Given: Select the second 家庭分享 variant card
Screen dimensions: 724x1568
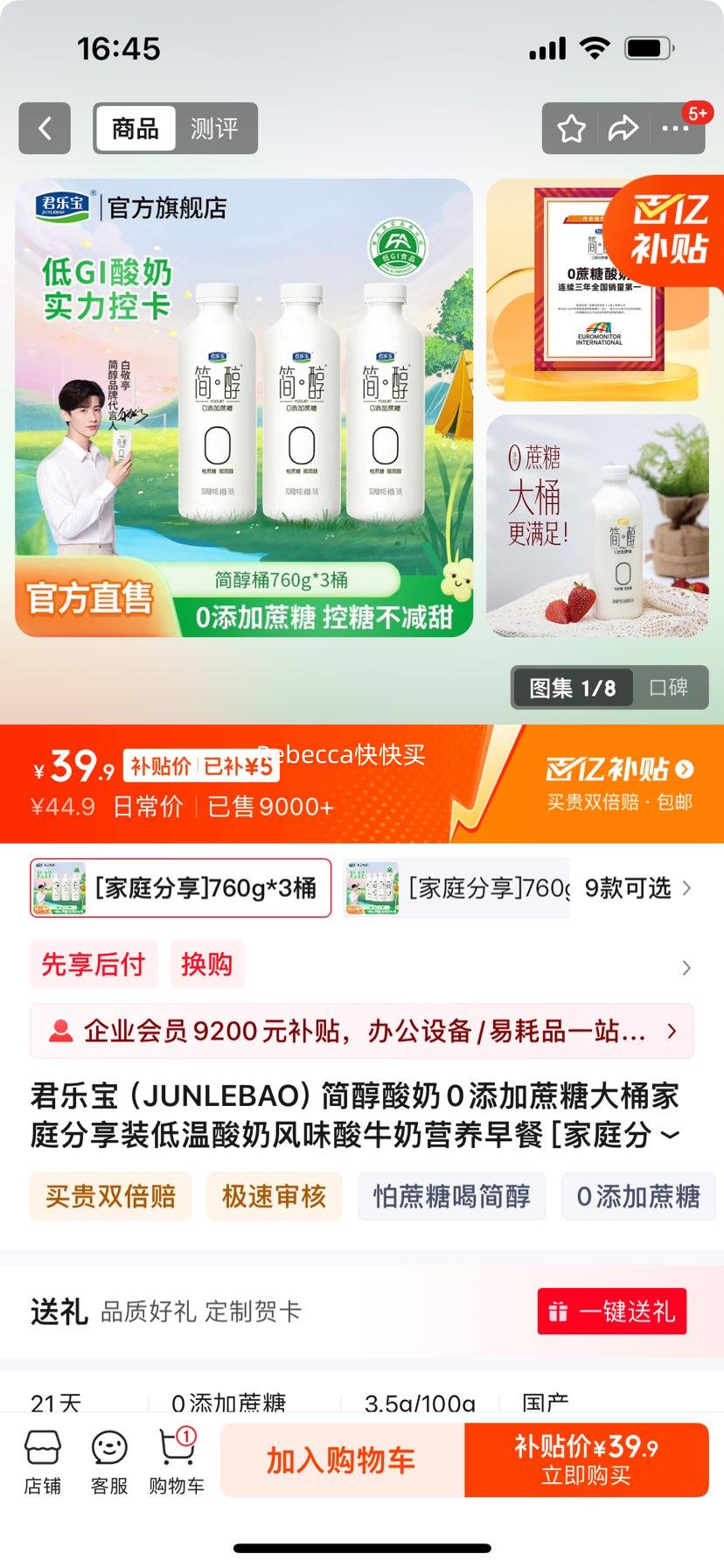Looking at the screenshot, I should [455, 887].
